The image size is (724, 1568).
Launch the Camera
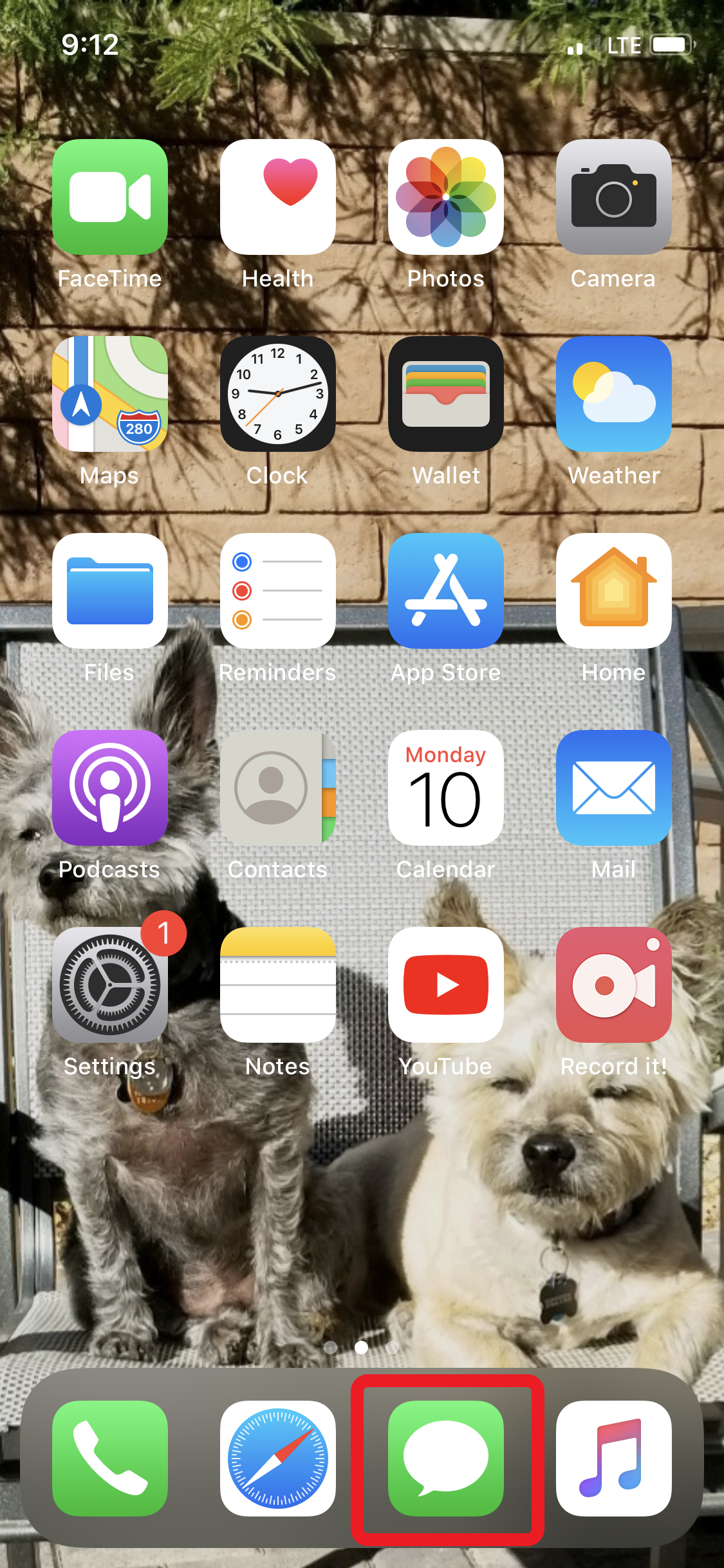pos(614,197)
